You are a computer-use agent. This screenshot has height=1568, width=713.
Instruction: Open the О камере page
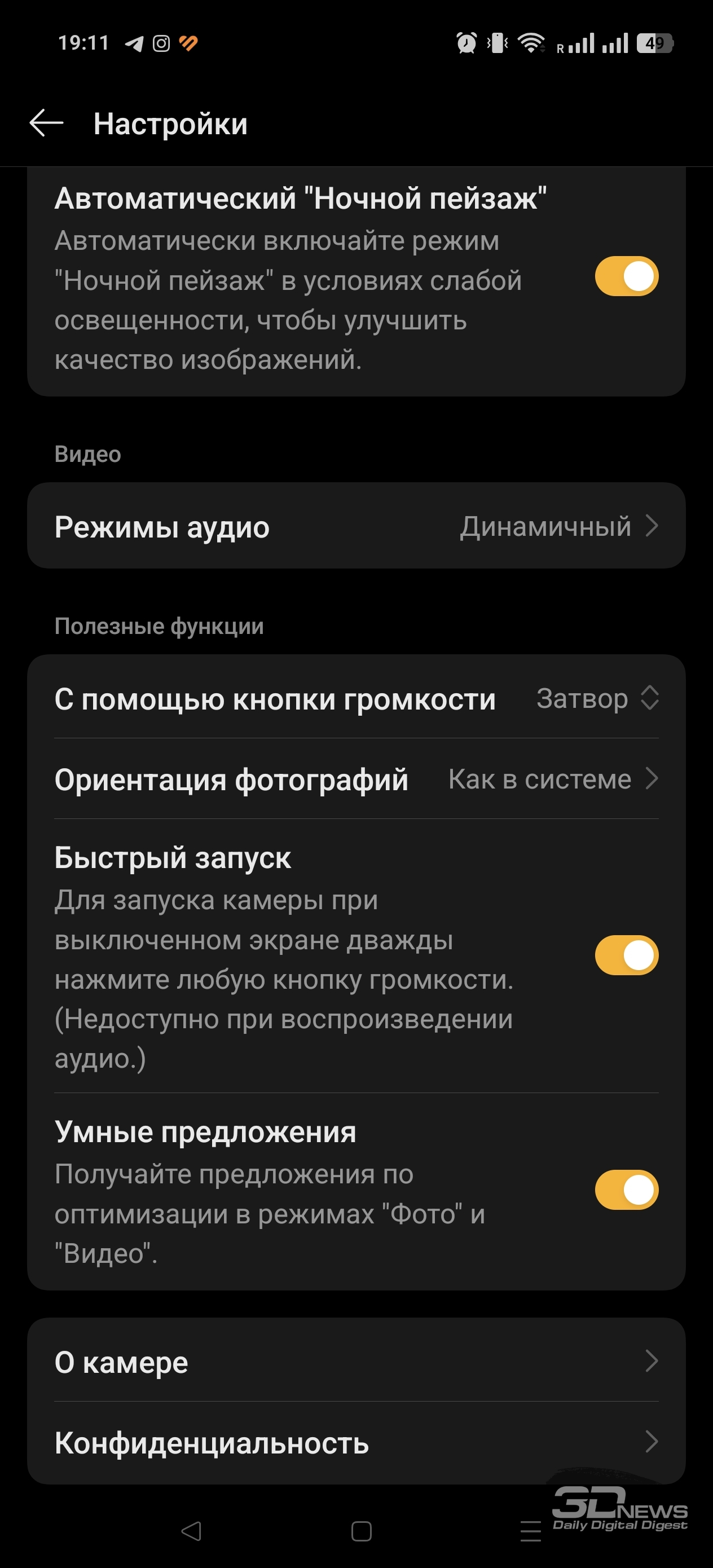356,1361
